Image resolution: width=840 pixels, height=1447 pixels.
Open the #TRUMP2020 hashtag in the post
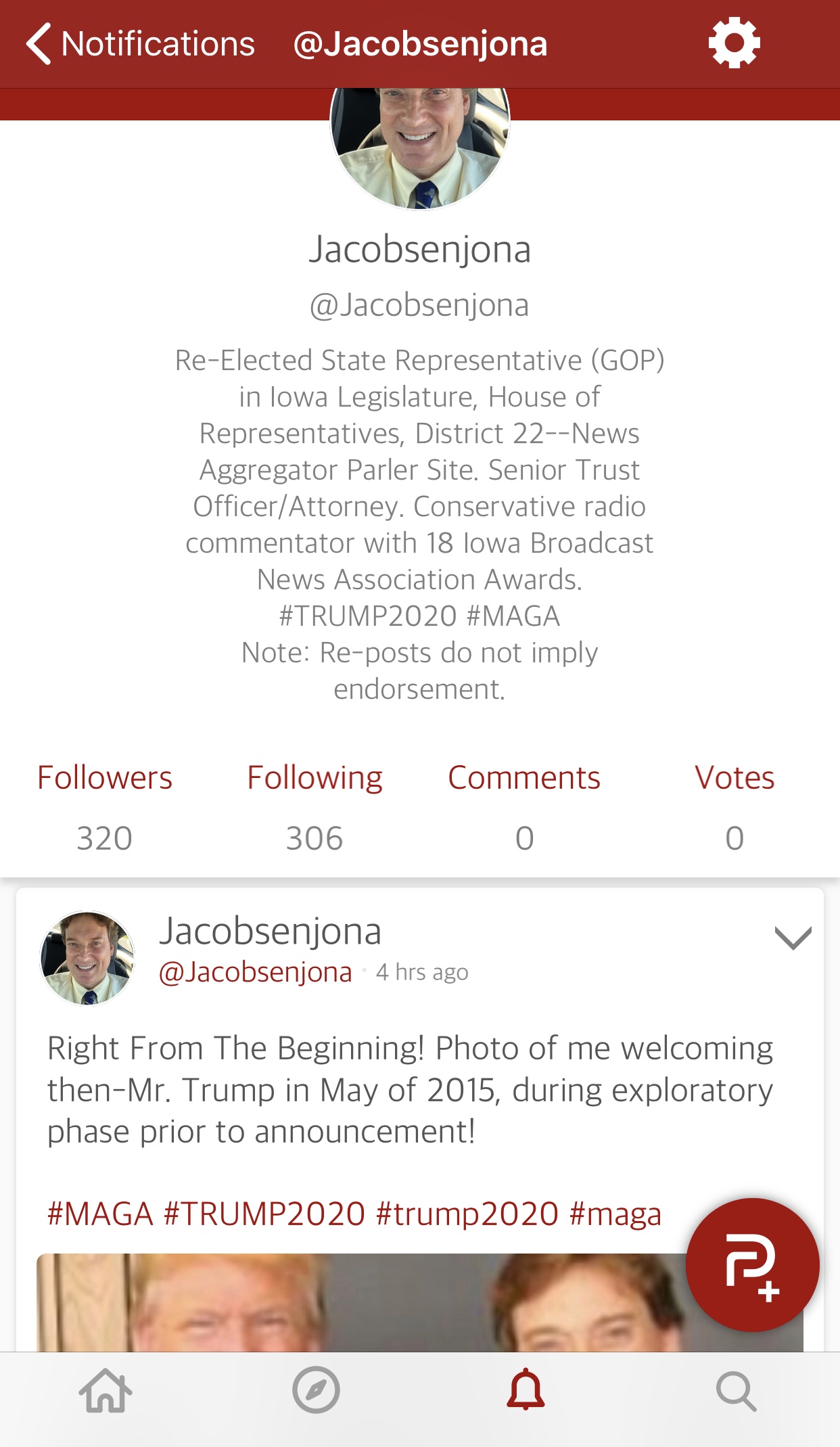(x=264, y=1214)
